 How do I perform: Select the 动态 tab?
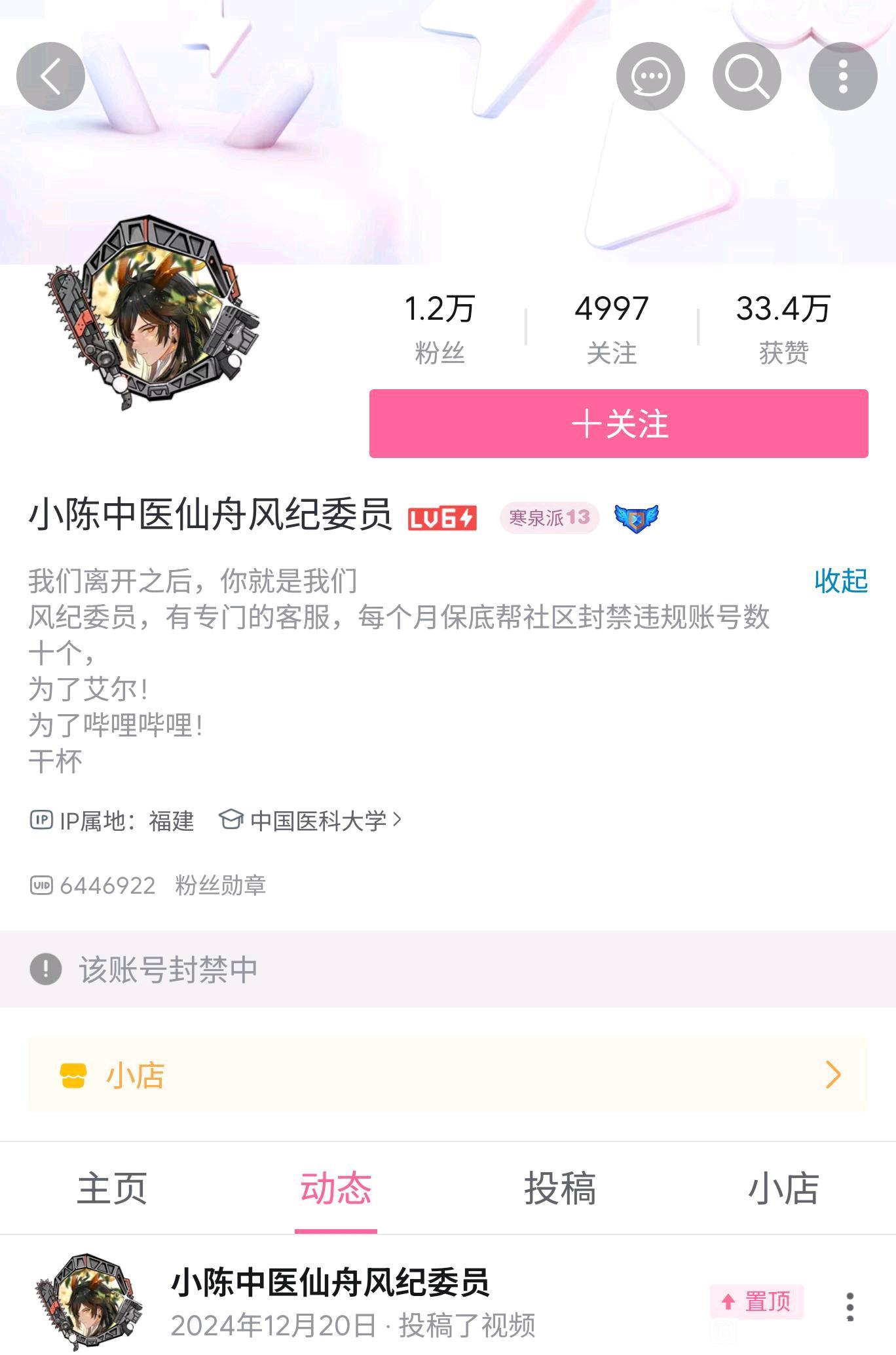pyautogui.click(x=335, y=1188)
